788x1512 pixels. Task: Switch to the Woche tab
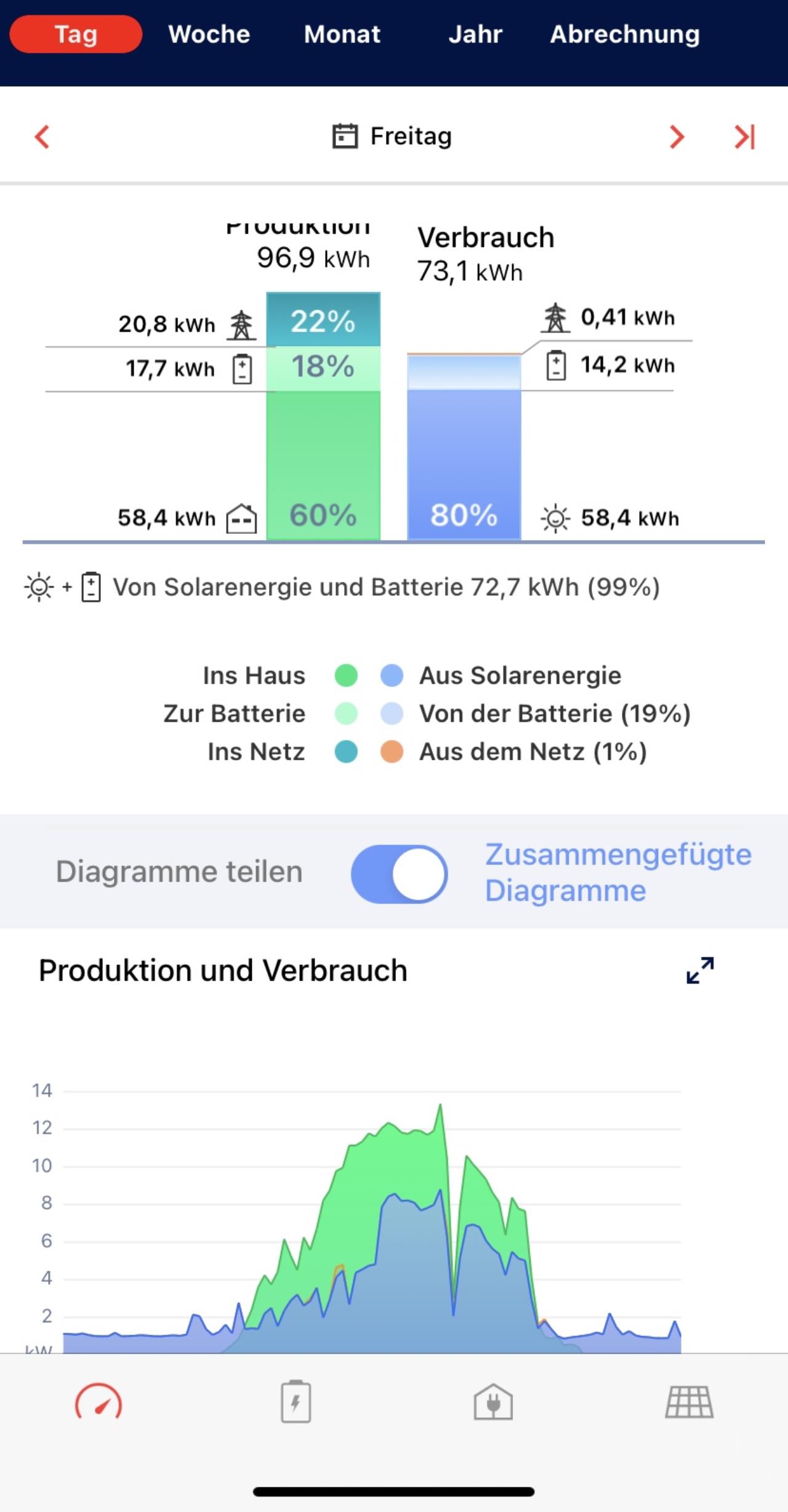click(x=209, y=34)
